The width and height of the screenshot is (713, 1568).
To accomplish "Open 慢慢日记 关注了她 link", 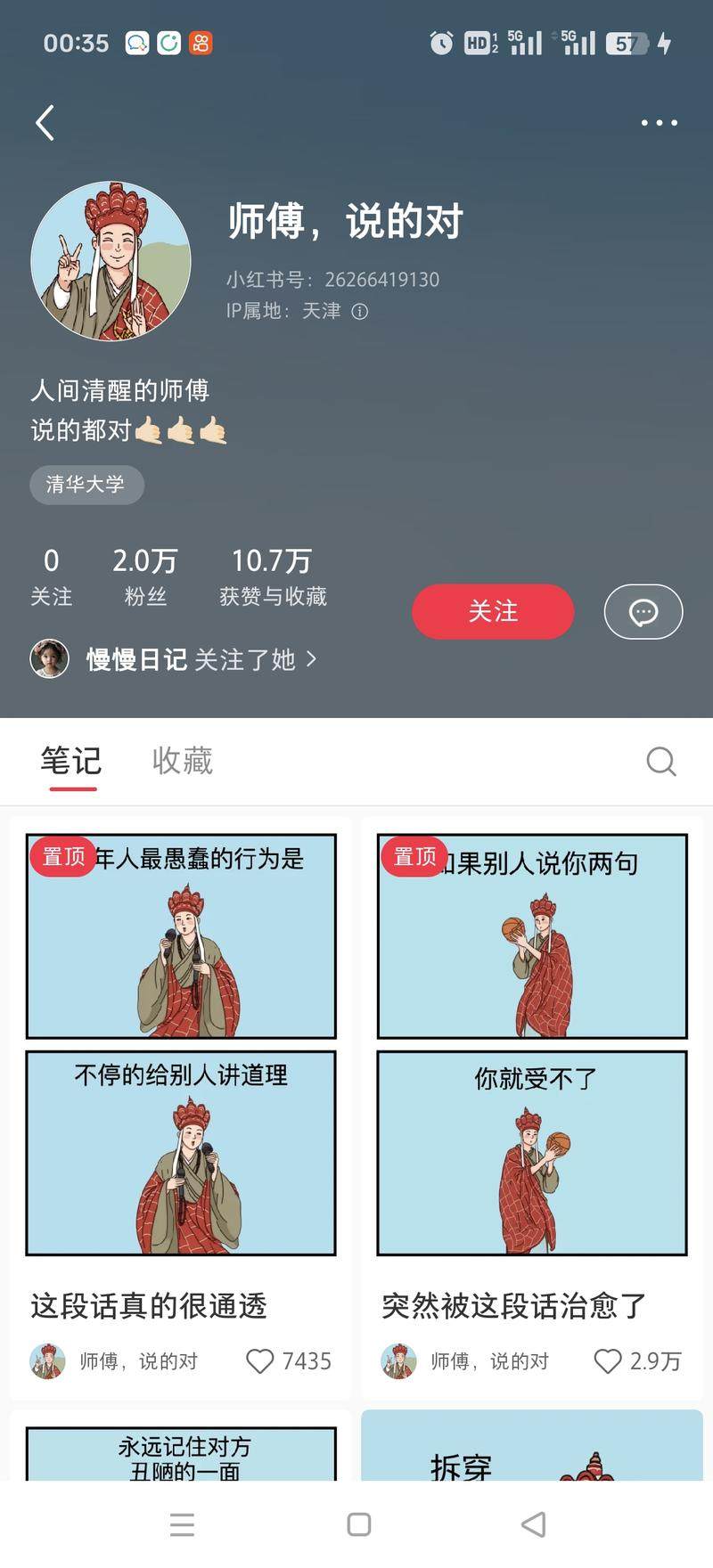I will (201, 659).
